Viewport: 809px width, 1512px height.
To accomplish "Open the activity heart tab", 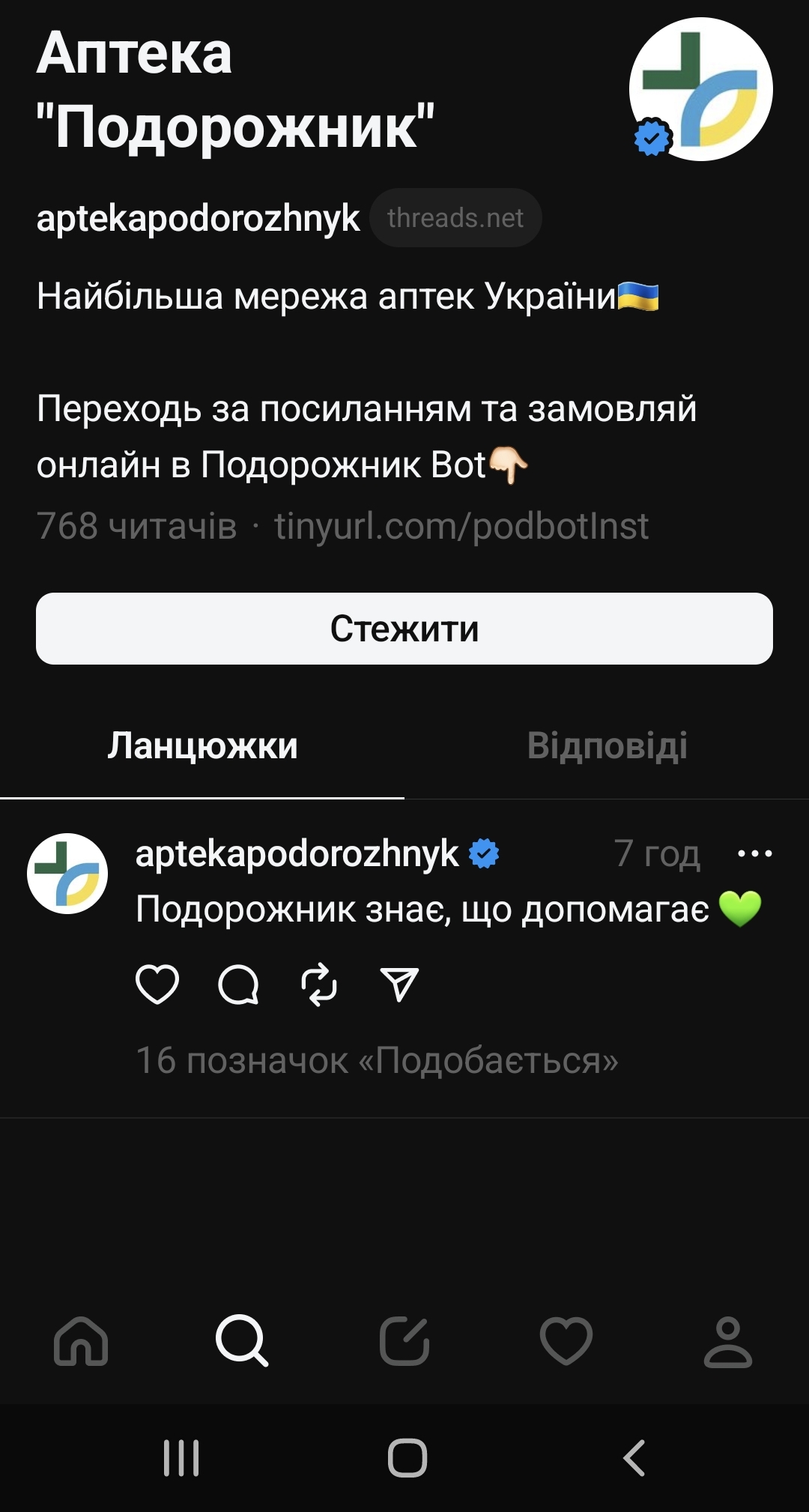I will (x=566, y=1341).
